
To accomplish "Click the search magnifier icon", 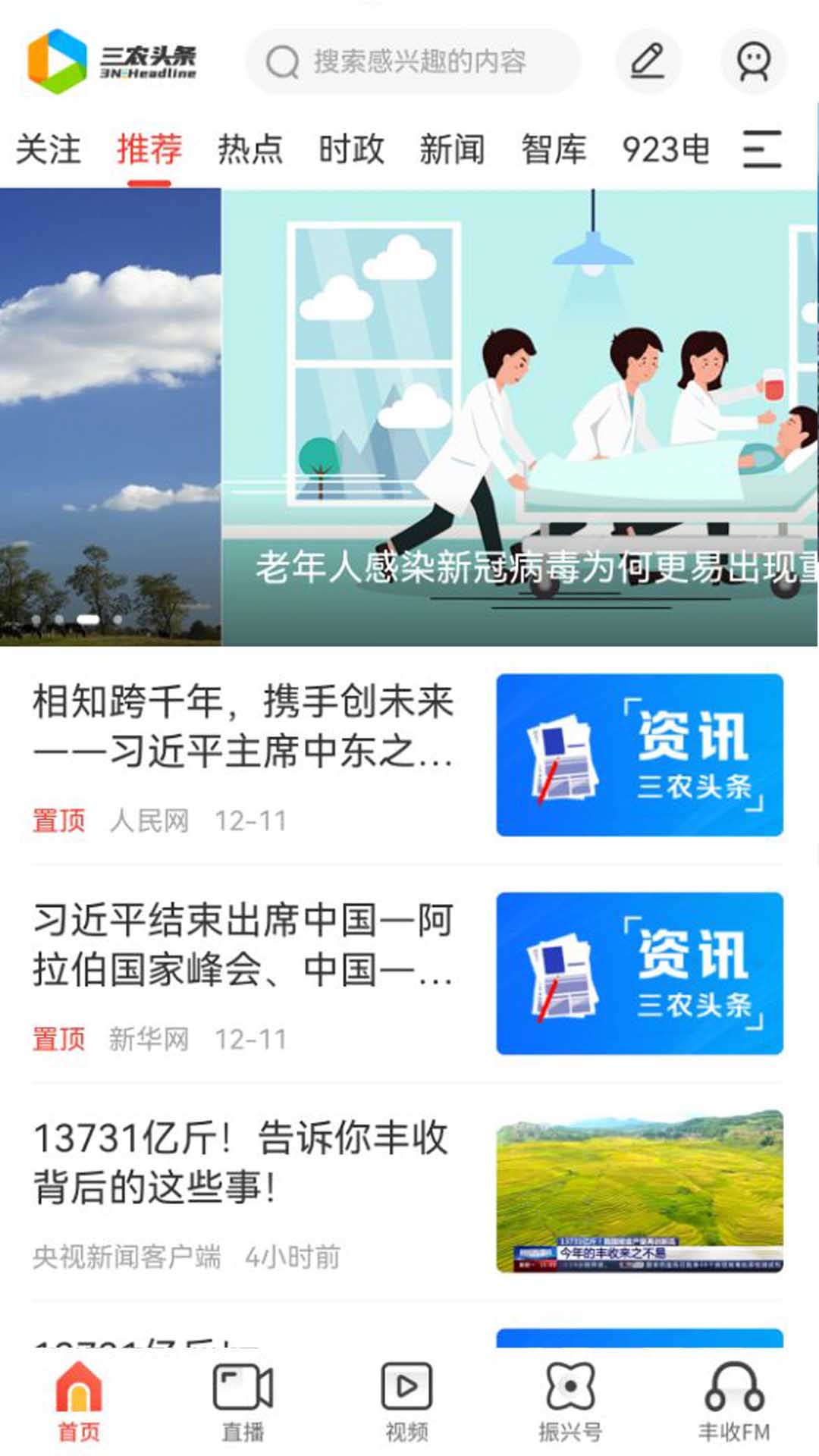I will click(x=281, y=63).
